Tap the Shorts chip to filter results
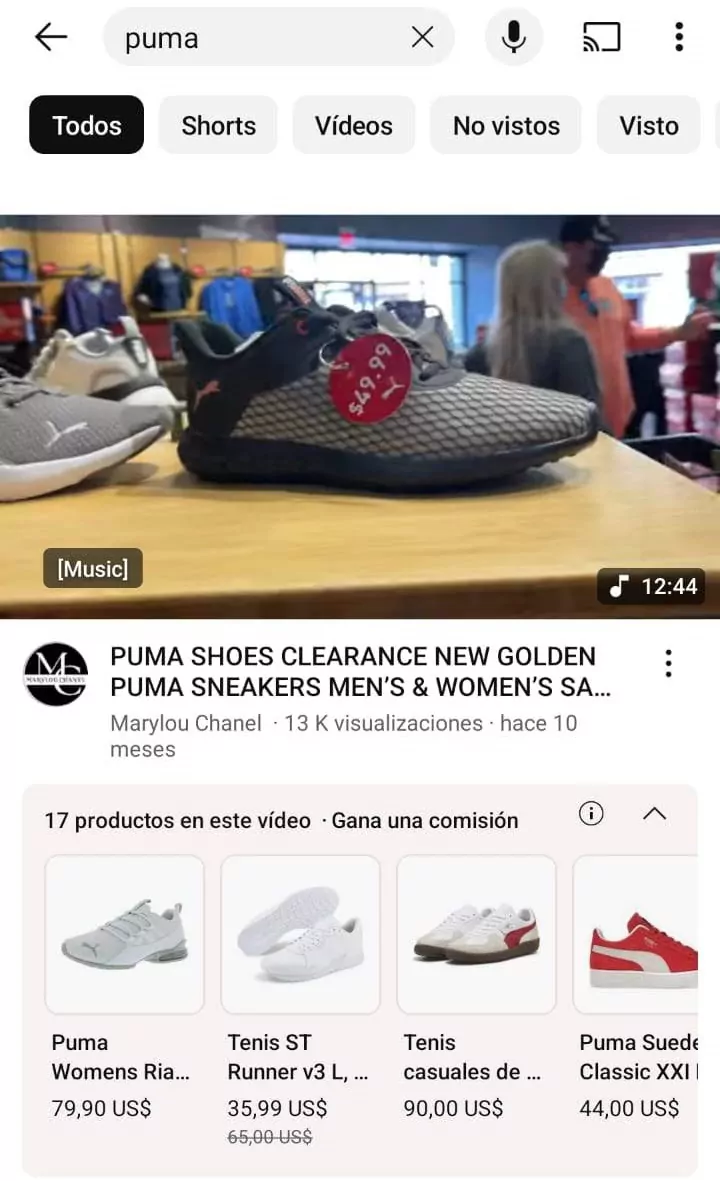This screenshot has height=1181, width=720. coord(217,124)
